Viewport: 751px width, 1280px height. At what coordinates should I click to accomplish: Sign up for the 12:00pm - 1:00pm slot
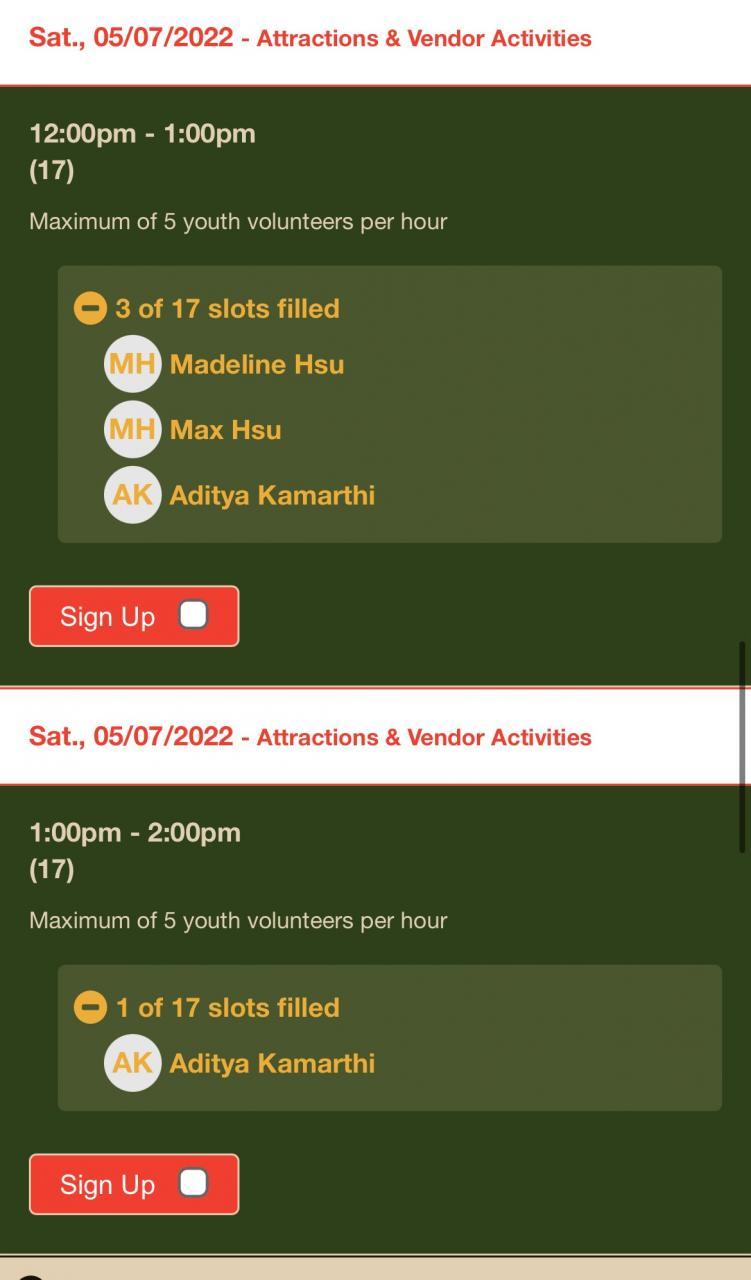tap(134, 616)
